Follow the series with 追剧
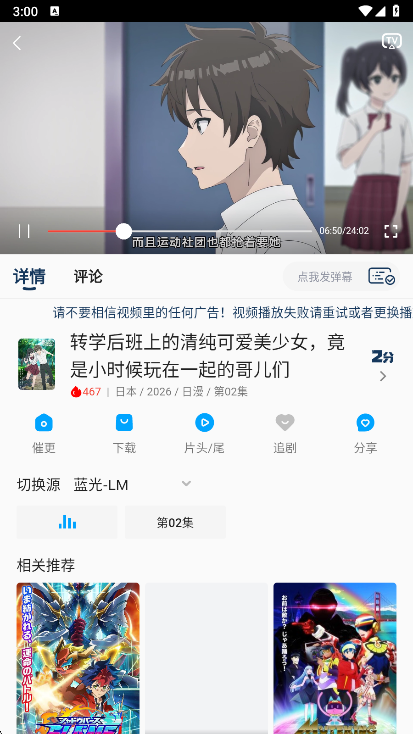Screen dimensions: 413x734 [285, 433]
